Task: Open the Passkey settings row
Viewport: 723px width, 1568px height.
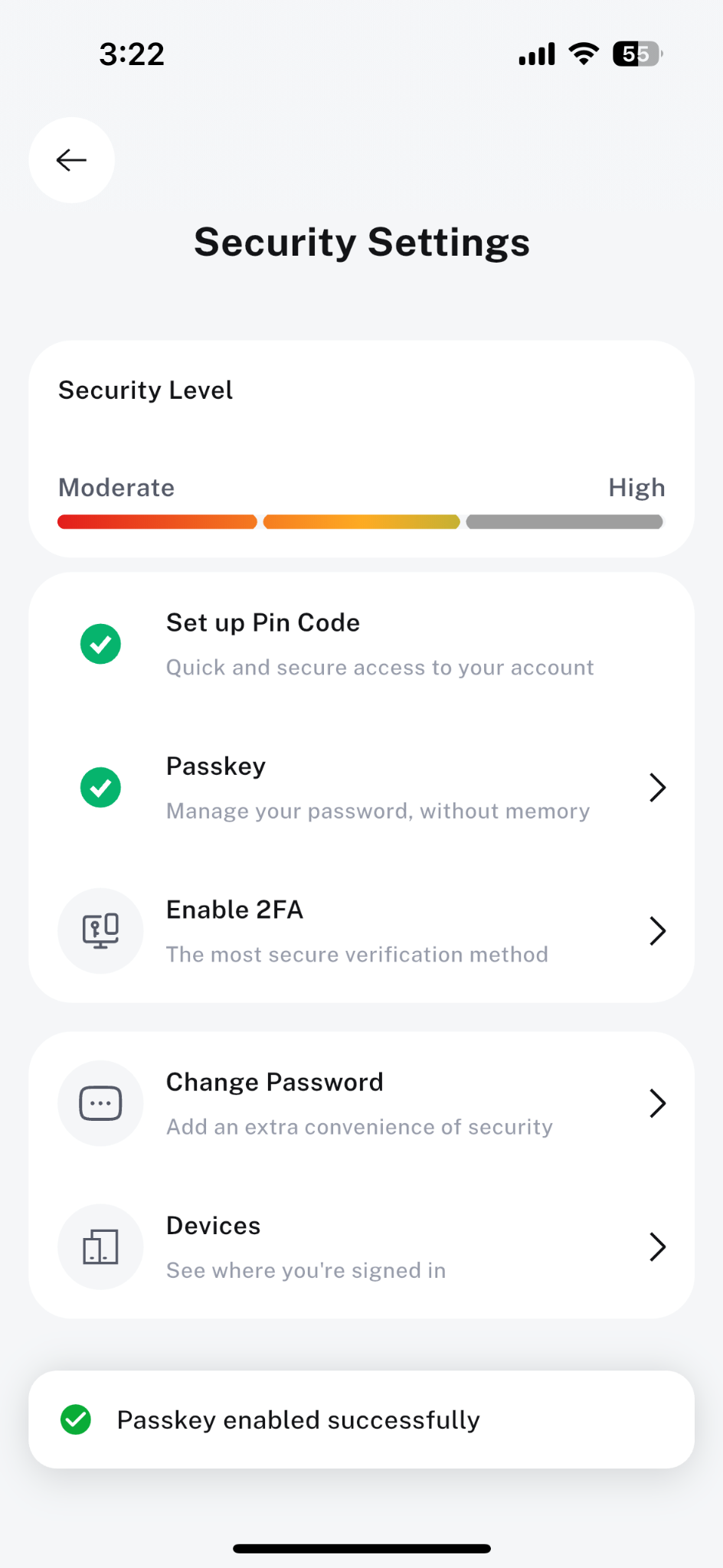Action: click(x=361, y=788)
